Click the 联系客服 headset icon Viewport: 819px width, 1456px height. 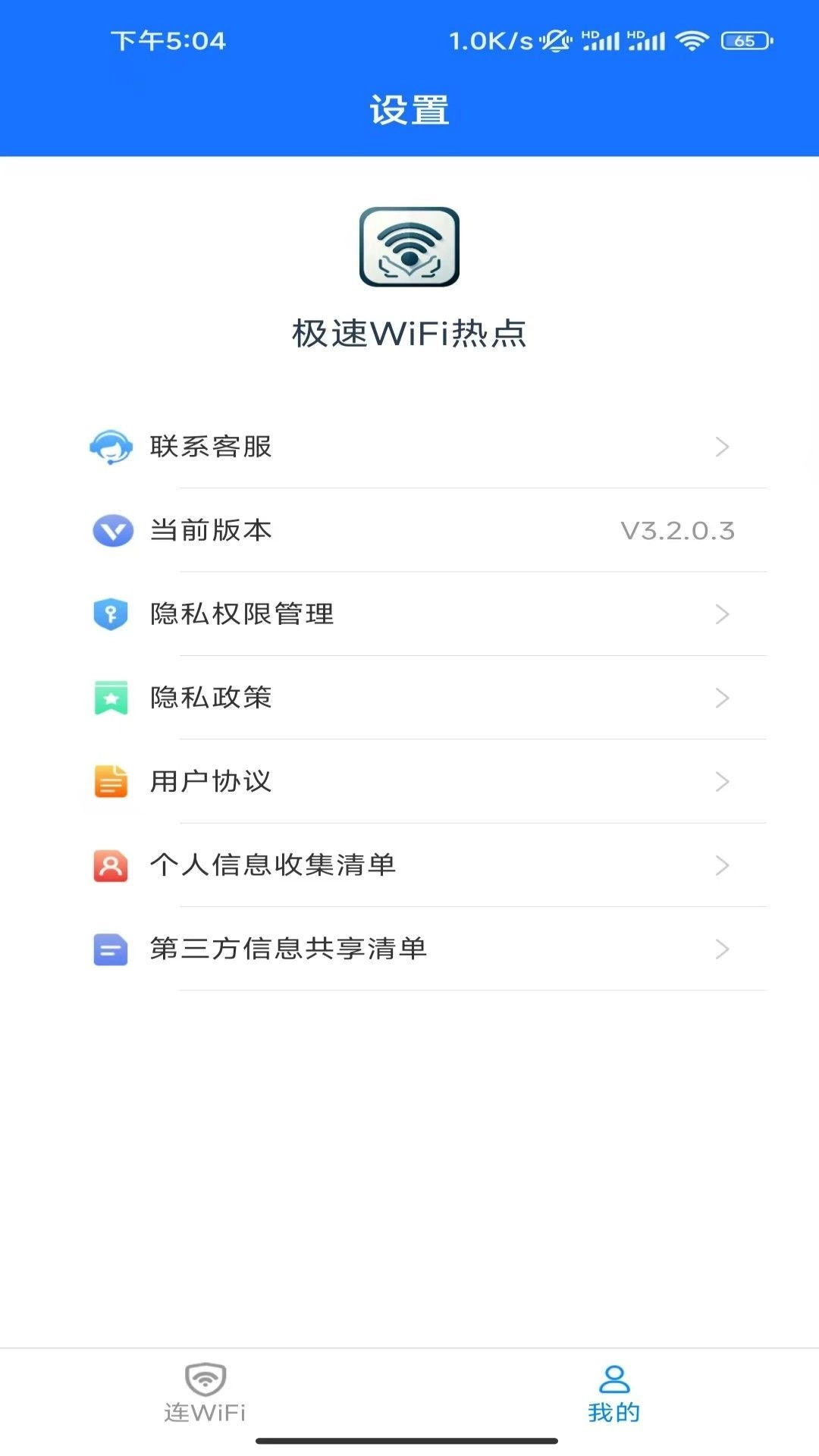[112, 447]
